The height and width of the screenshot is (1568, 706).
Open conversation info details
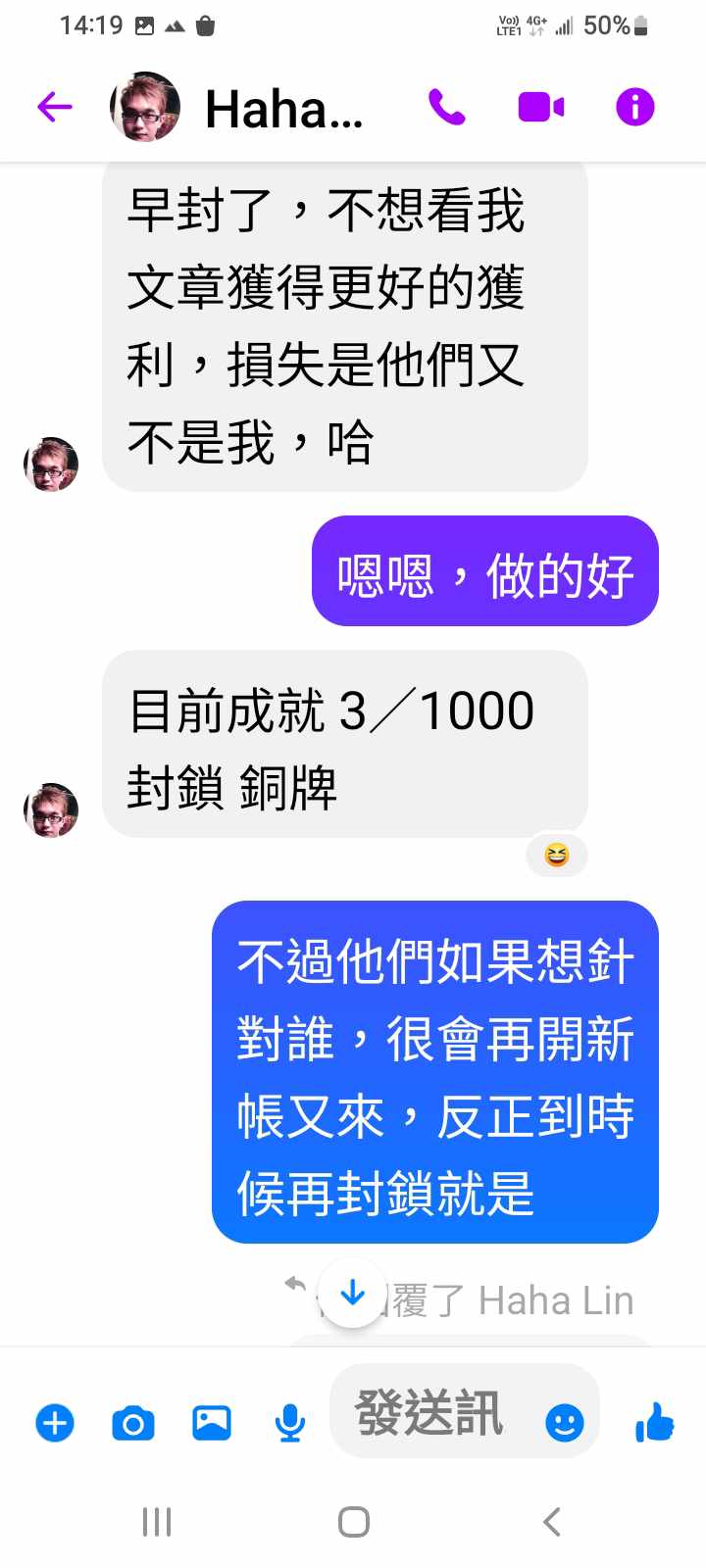click(x=634, y=107)
